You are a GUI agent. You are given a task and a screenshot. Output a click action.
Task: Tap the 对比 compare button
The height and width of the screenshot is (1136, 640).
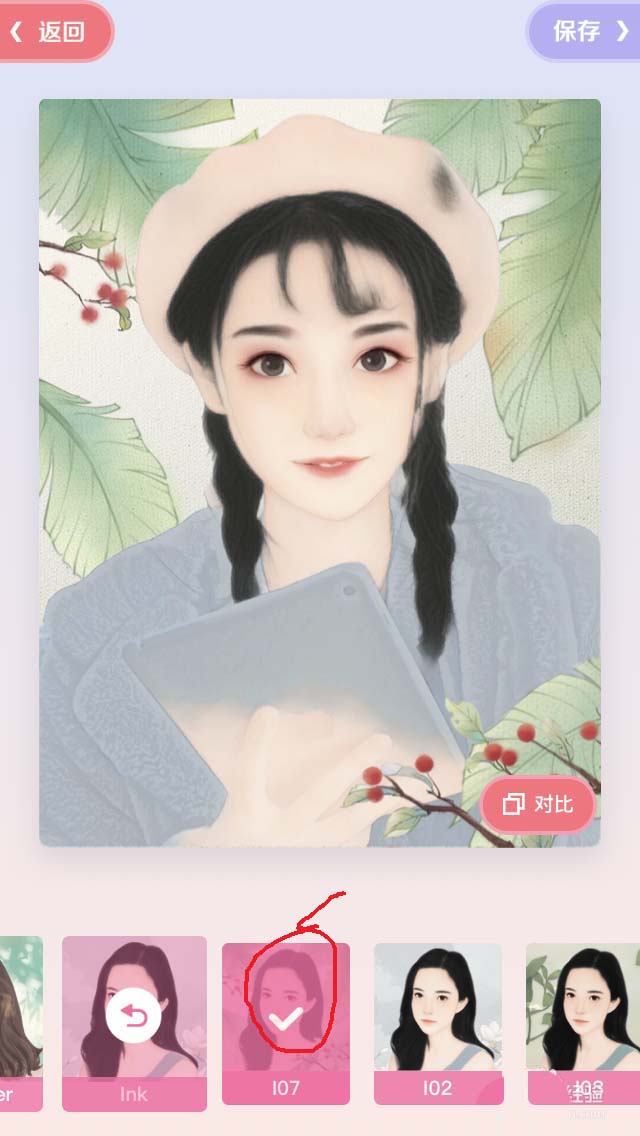tap(540, 804)
